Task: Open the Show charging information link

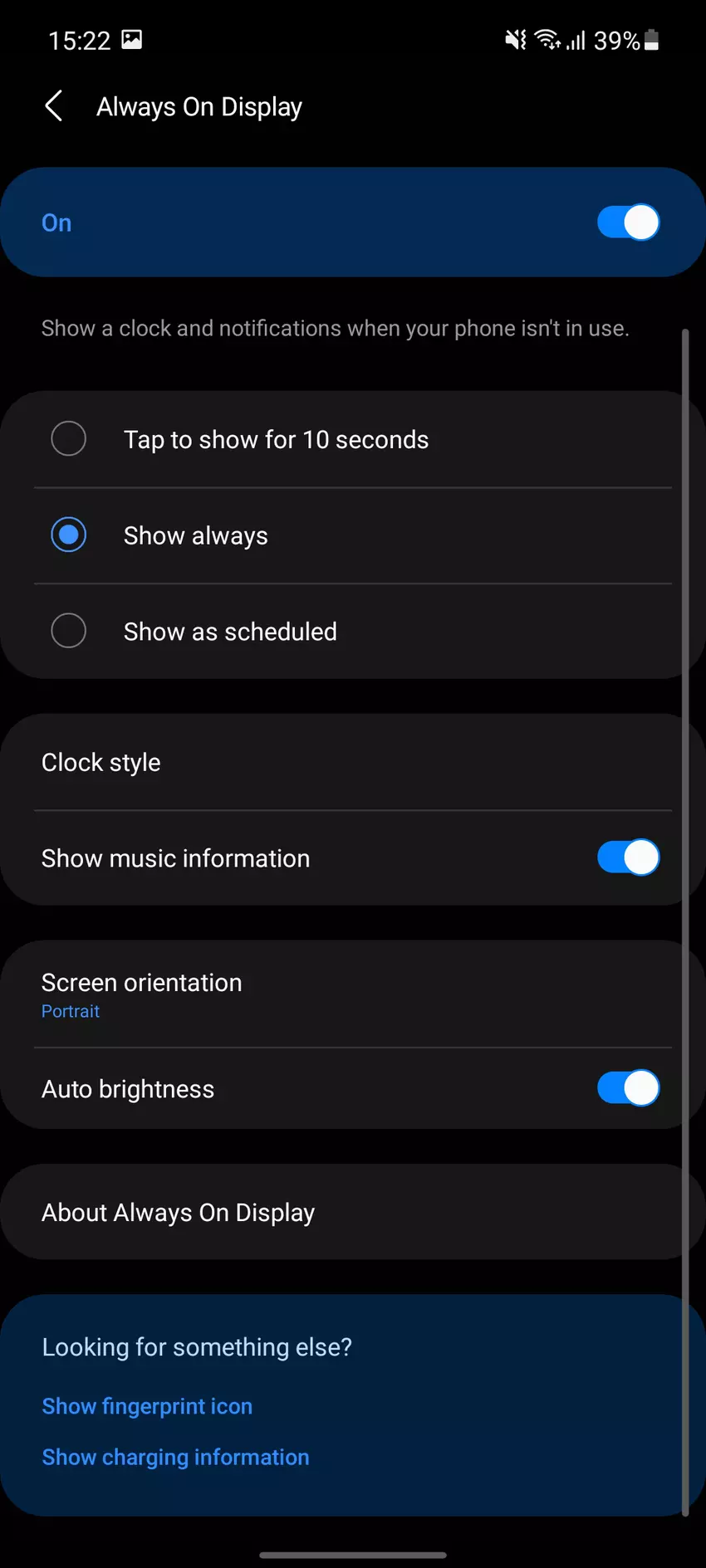Action: (x=175, y=1458)
